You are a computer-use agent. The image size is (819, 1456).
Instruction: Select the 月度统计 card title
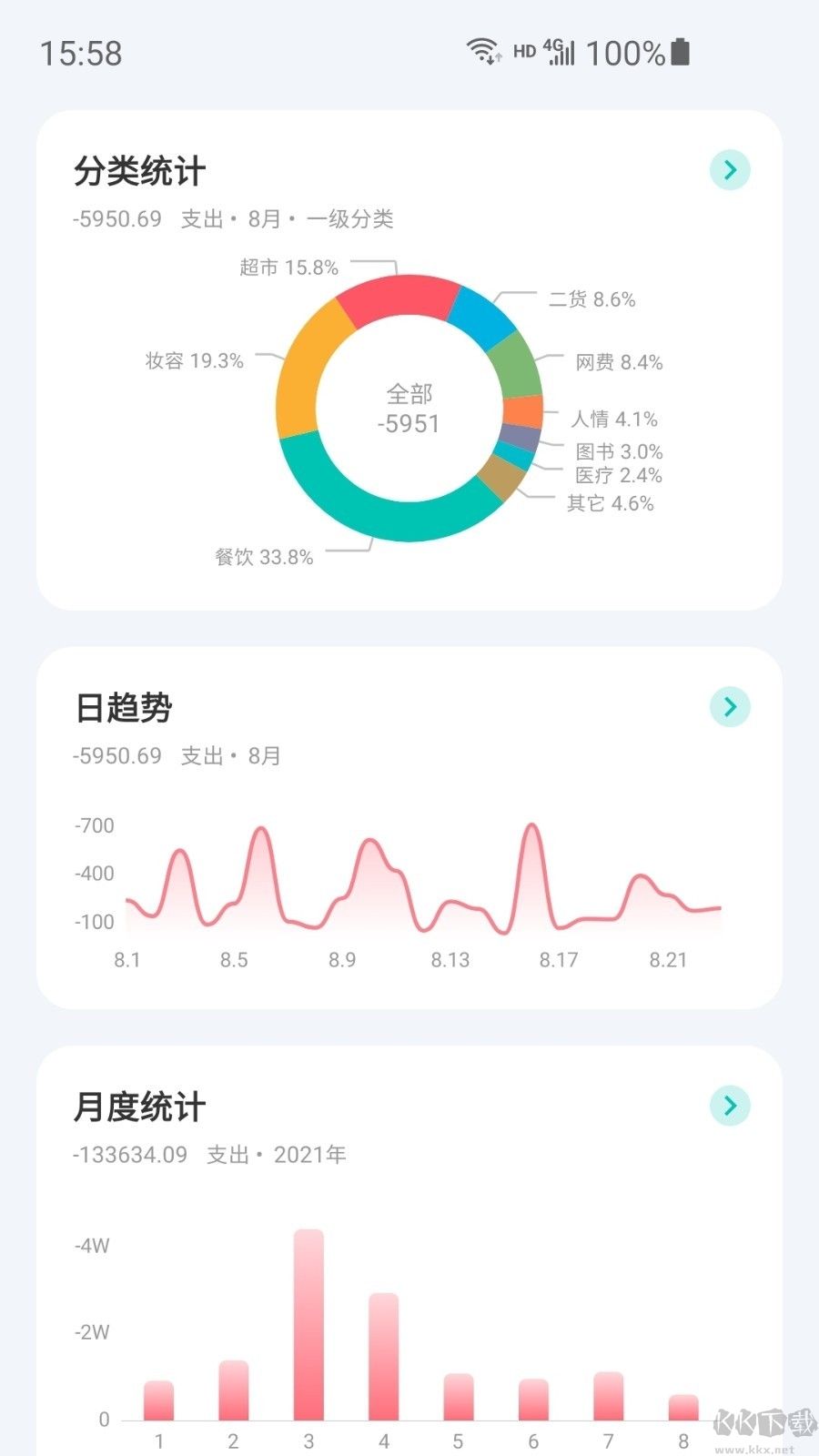(141, 1107)
